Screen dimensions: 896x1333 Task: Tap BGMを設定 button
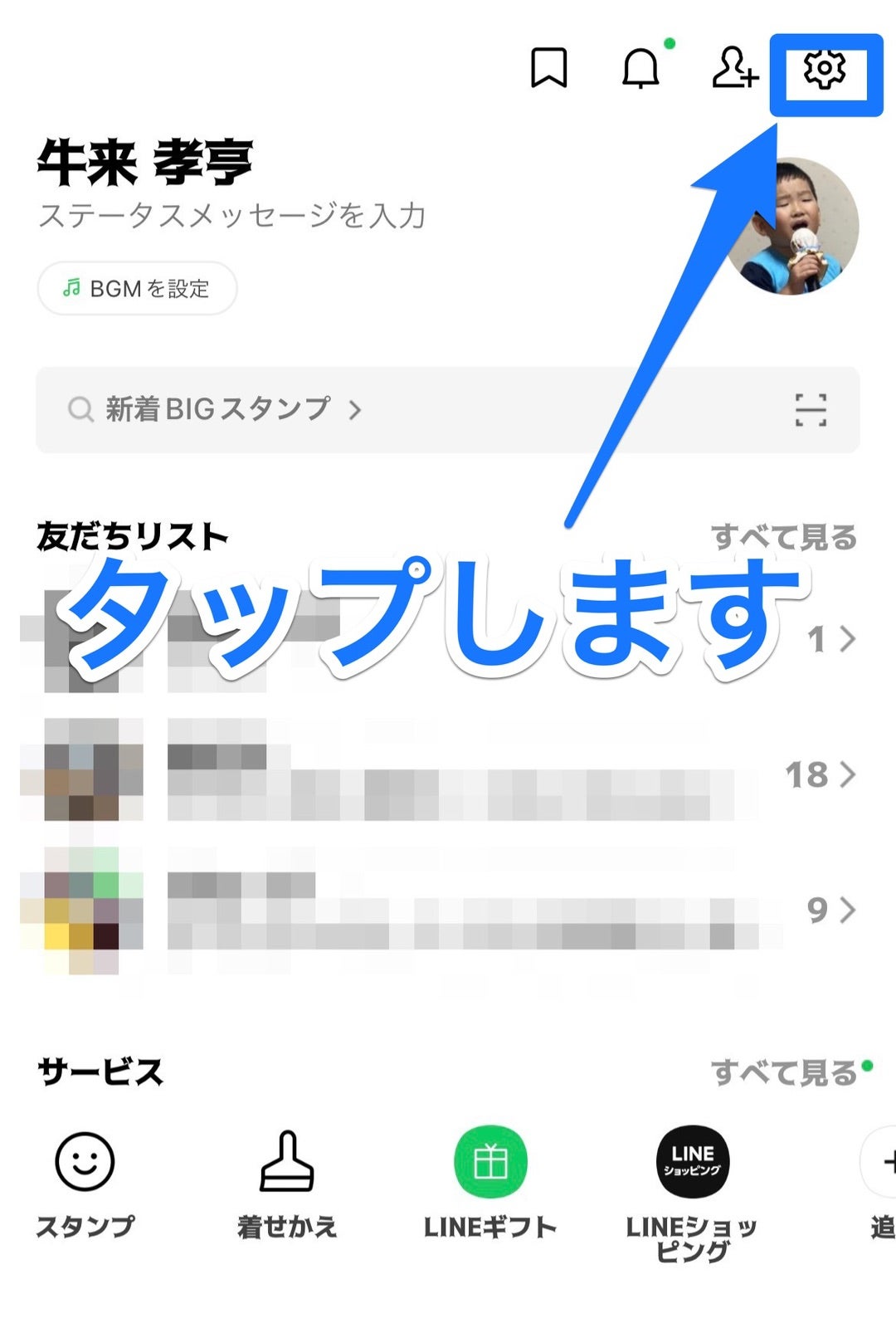click(x=137, y=289)
